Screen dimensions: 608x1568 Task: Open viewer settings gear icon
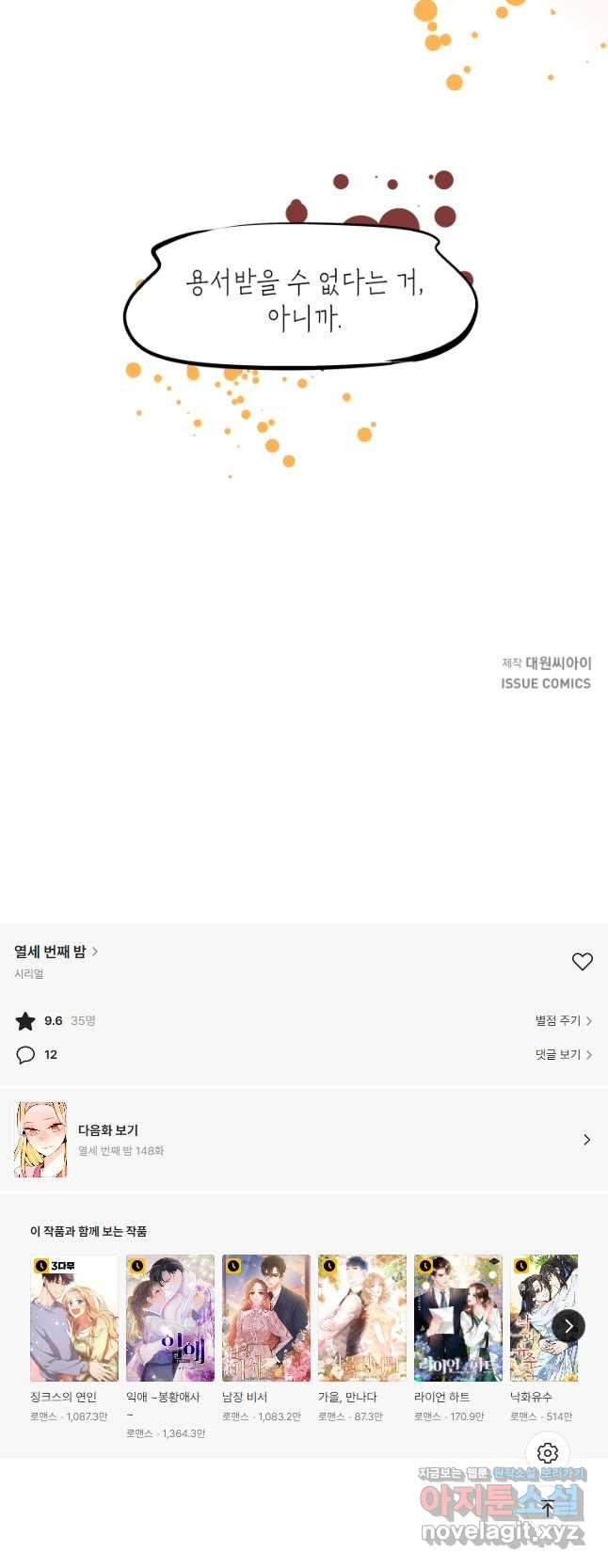click(548, 1453)
